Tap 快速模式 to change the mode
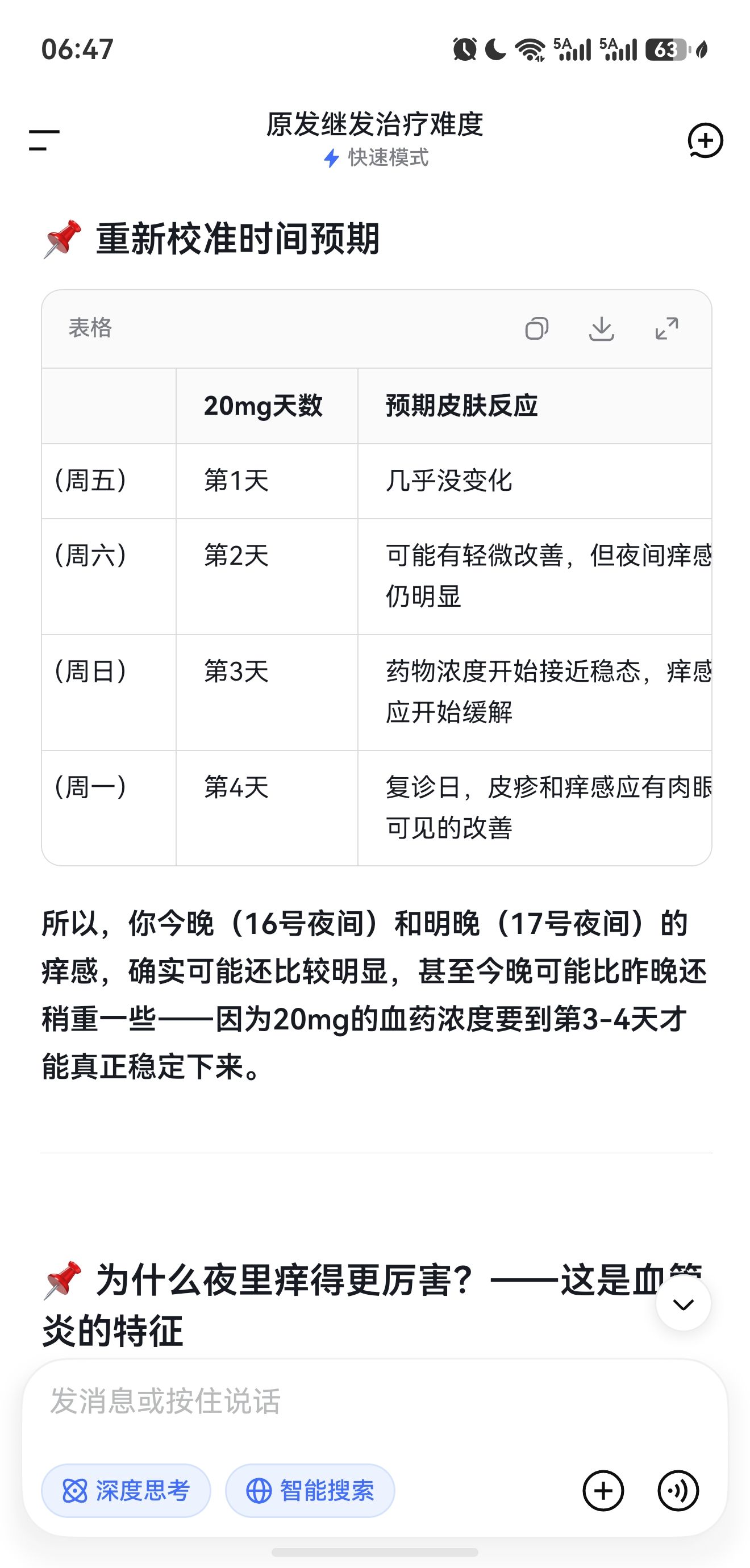 376,158
